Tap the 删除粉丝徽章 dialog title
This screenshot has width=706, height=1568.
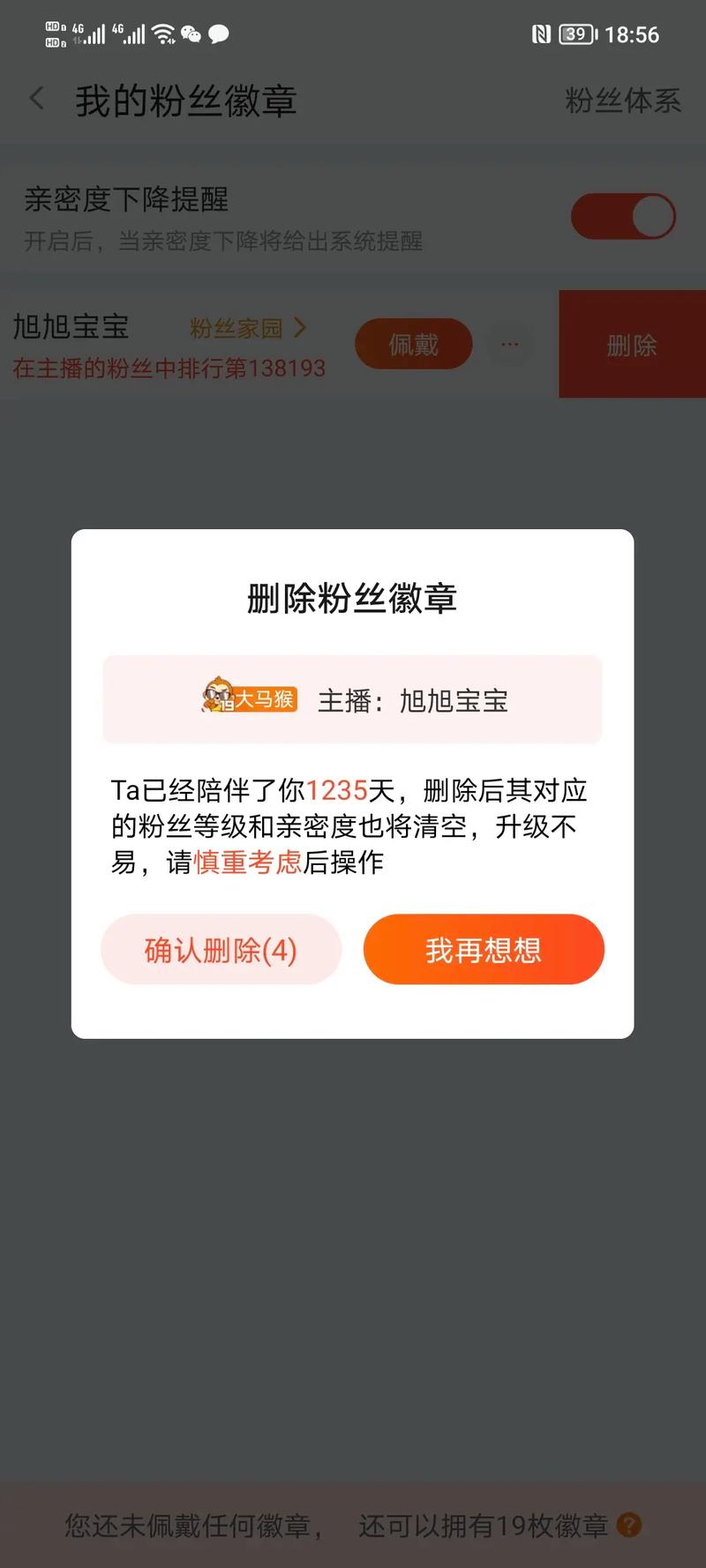click(352, 598)
